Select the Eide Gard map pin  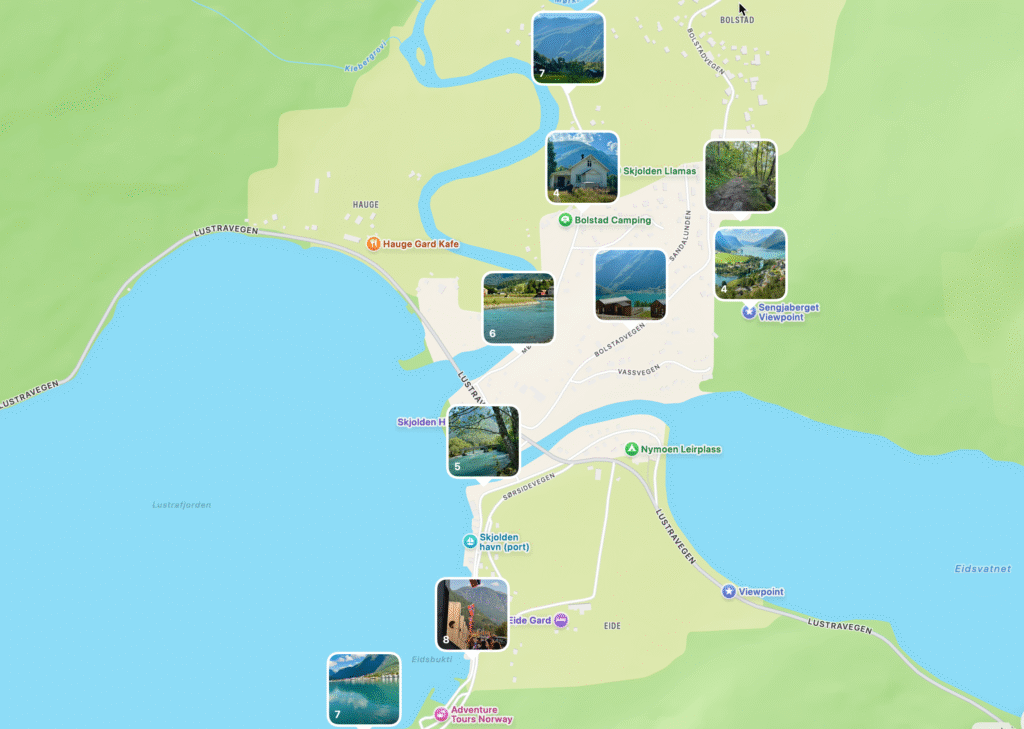[x=561, y=620]
